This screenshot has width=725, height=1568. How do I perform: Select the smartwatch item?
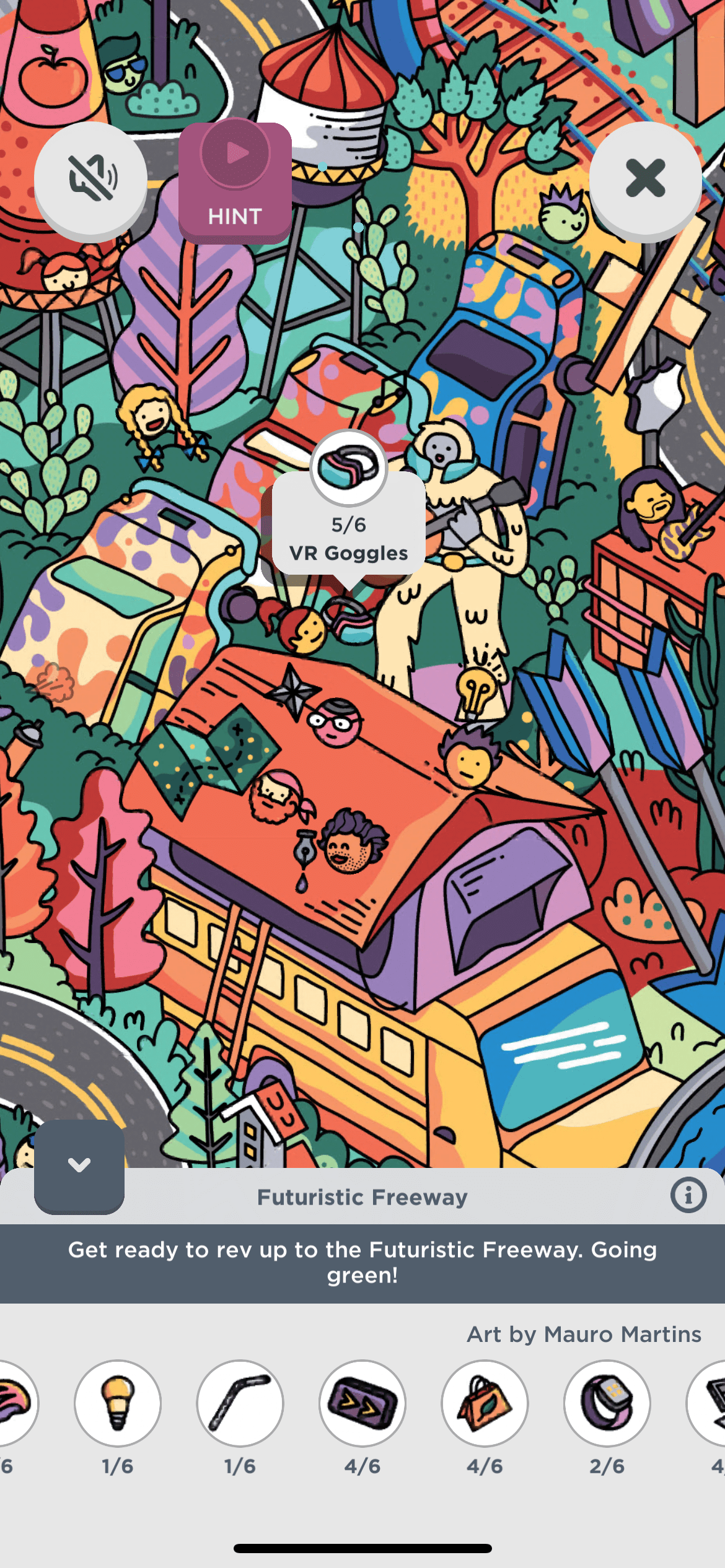pos(607,1403)
